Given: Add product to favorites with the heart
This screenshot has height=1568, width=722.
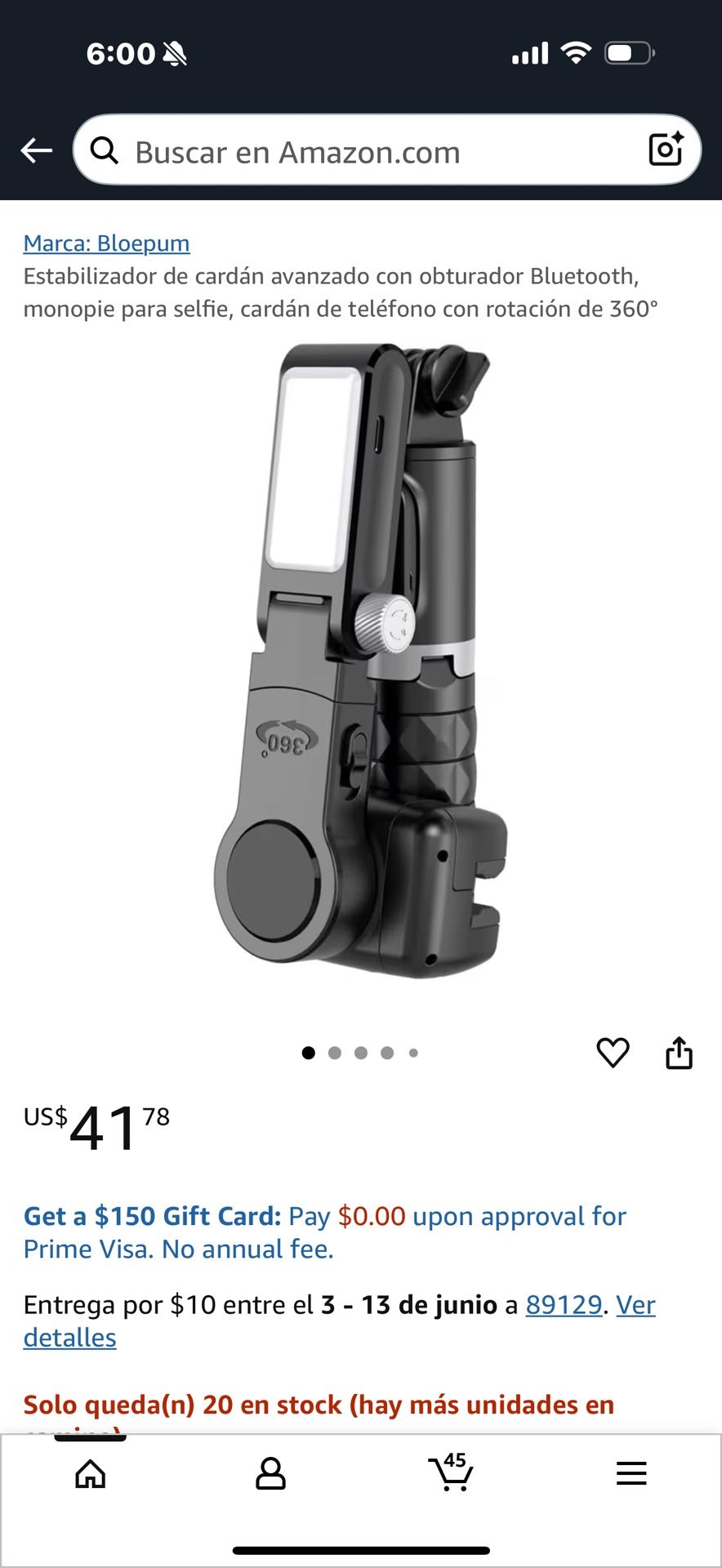Looking at the screenshot, I should click(614, 1052).
